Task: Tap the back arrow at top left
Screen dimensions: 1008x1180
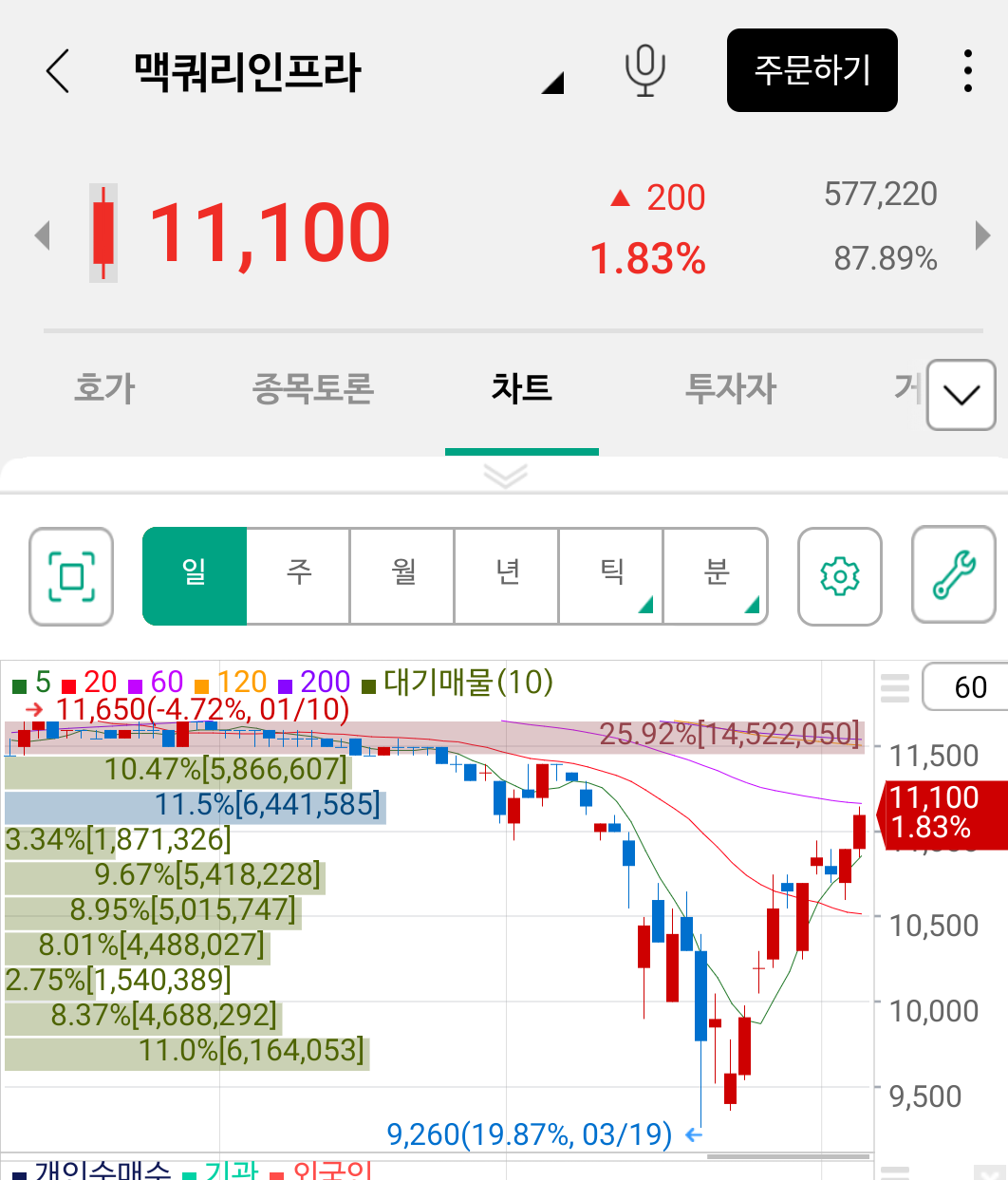Action: 57,70
